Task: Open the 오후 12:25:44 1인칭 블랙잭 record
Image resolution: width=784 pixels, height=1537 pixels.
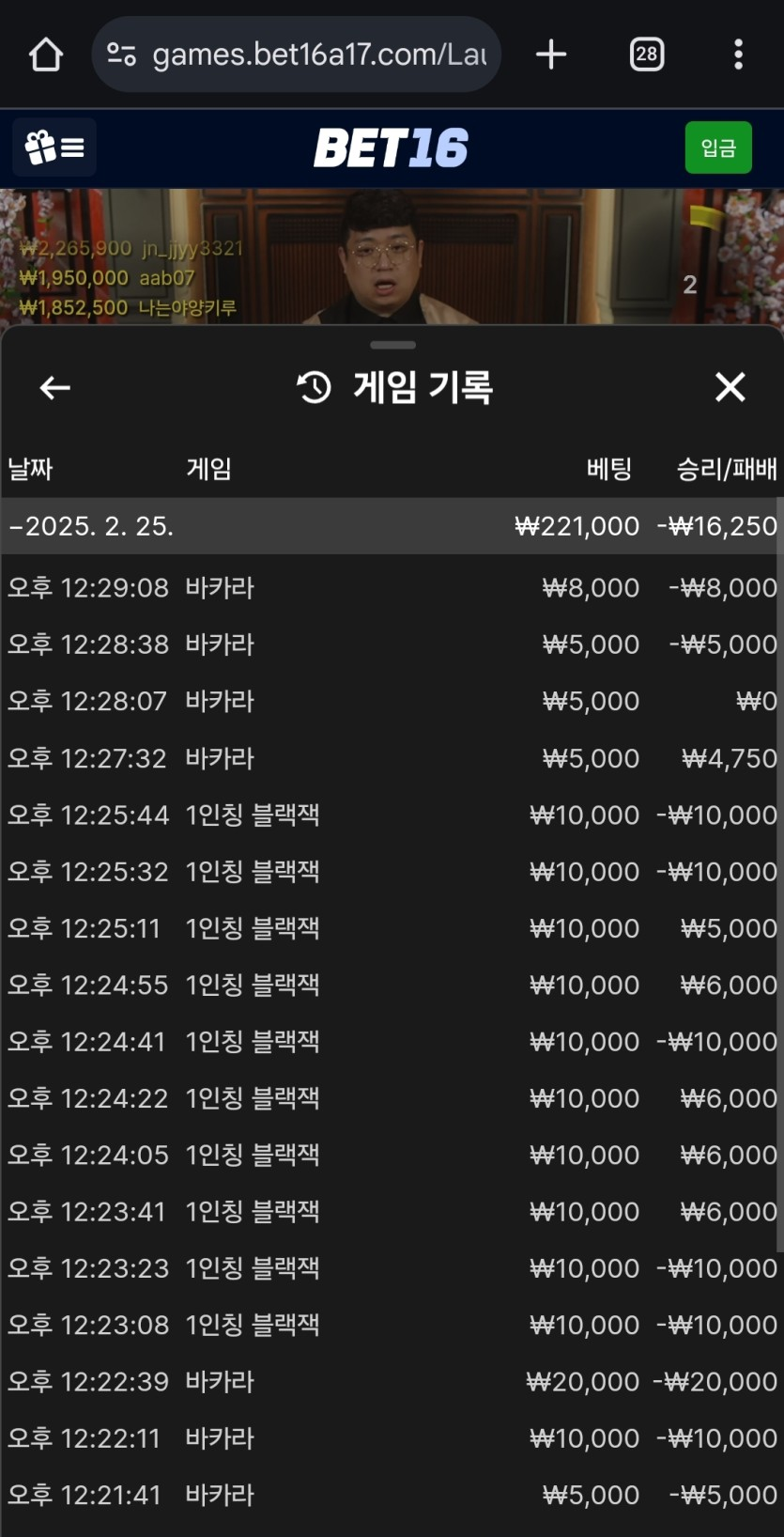Action: (392, 815)
